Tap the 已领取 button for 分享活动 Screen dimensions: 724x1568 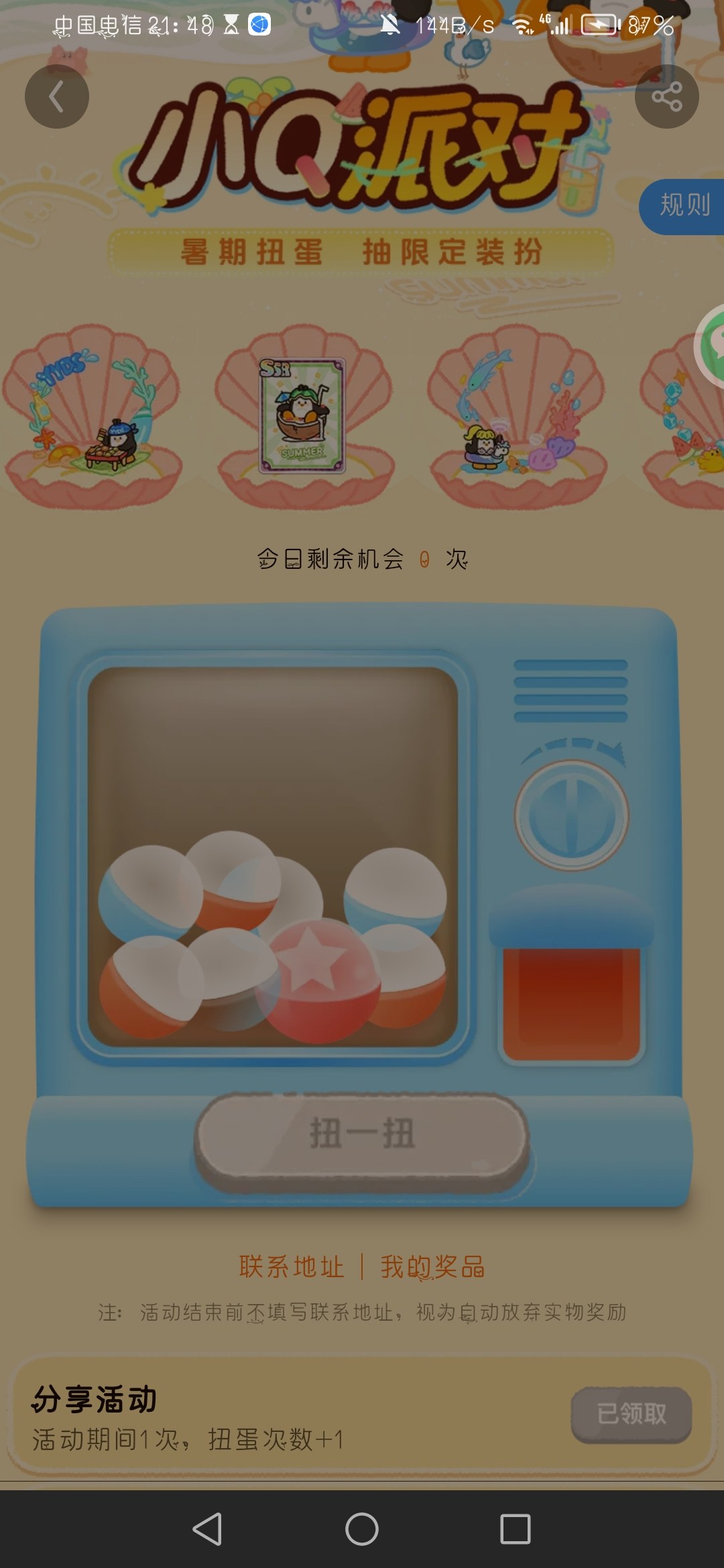pyautogui.click(x=631, y=1414)
